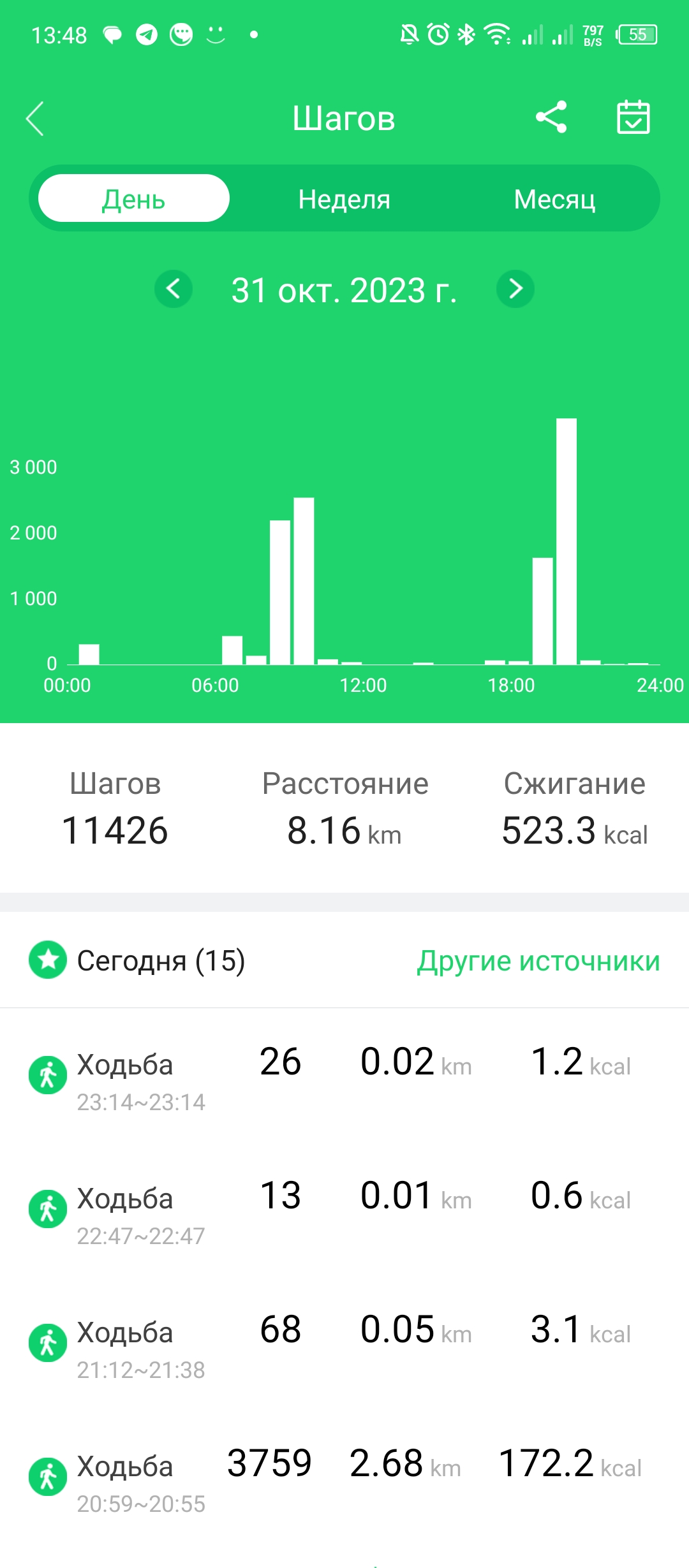Open the walk entry with 3759 steps
689x1568 pixels.
point(344,1479)
